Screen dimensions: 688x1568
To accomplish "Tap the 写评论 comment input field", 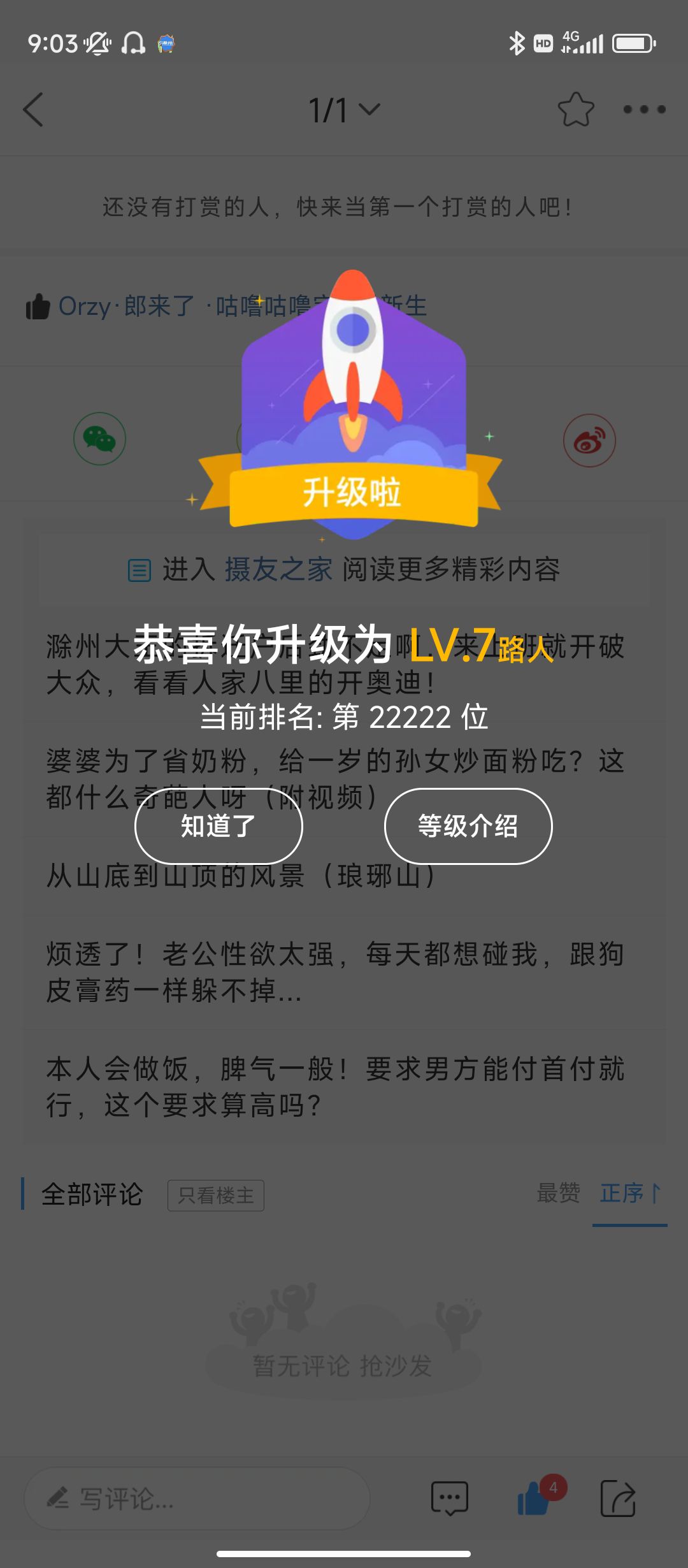I will coord(197,1499).
